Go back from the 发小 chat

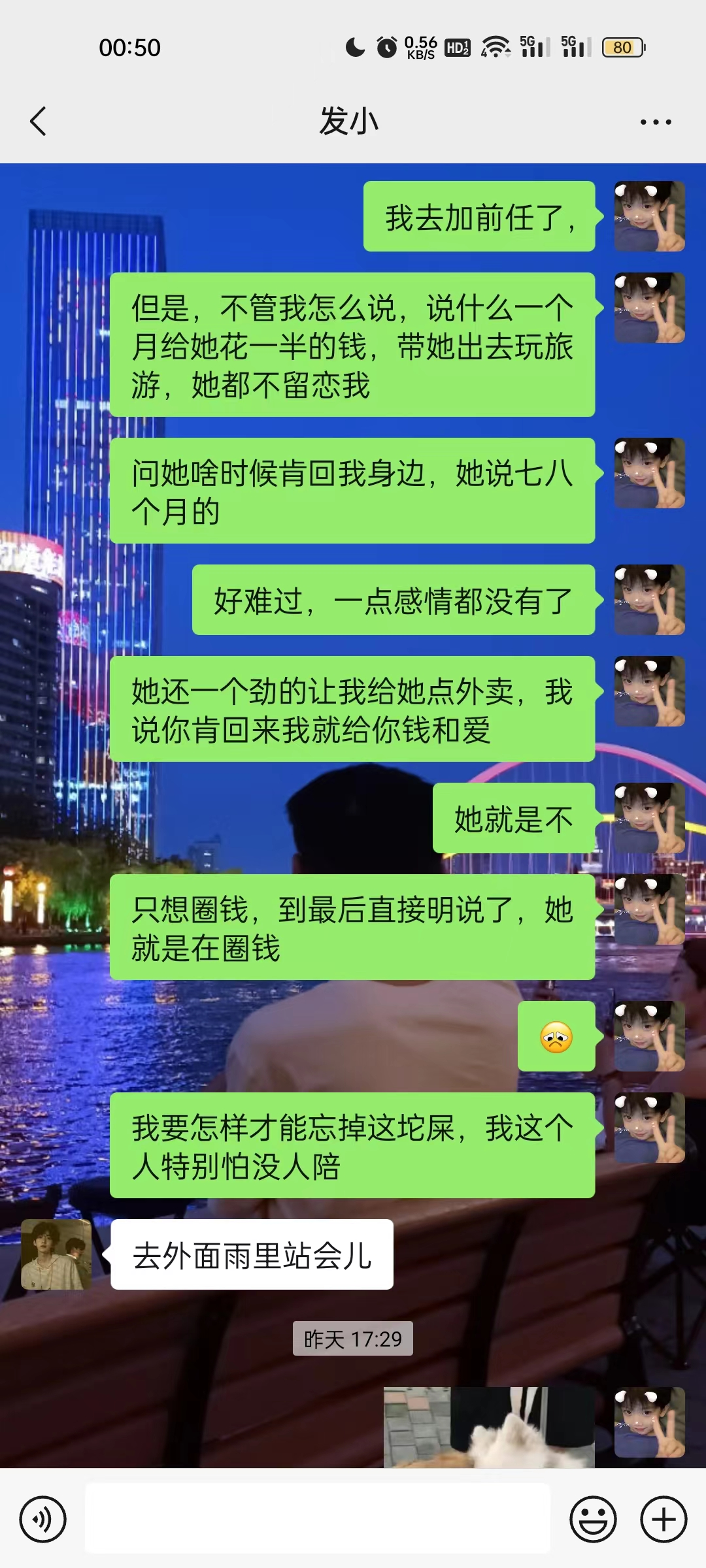[39, 122]
